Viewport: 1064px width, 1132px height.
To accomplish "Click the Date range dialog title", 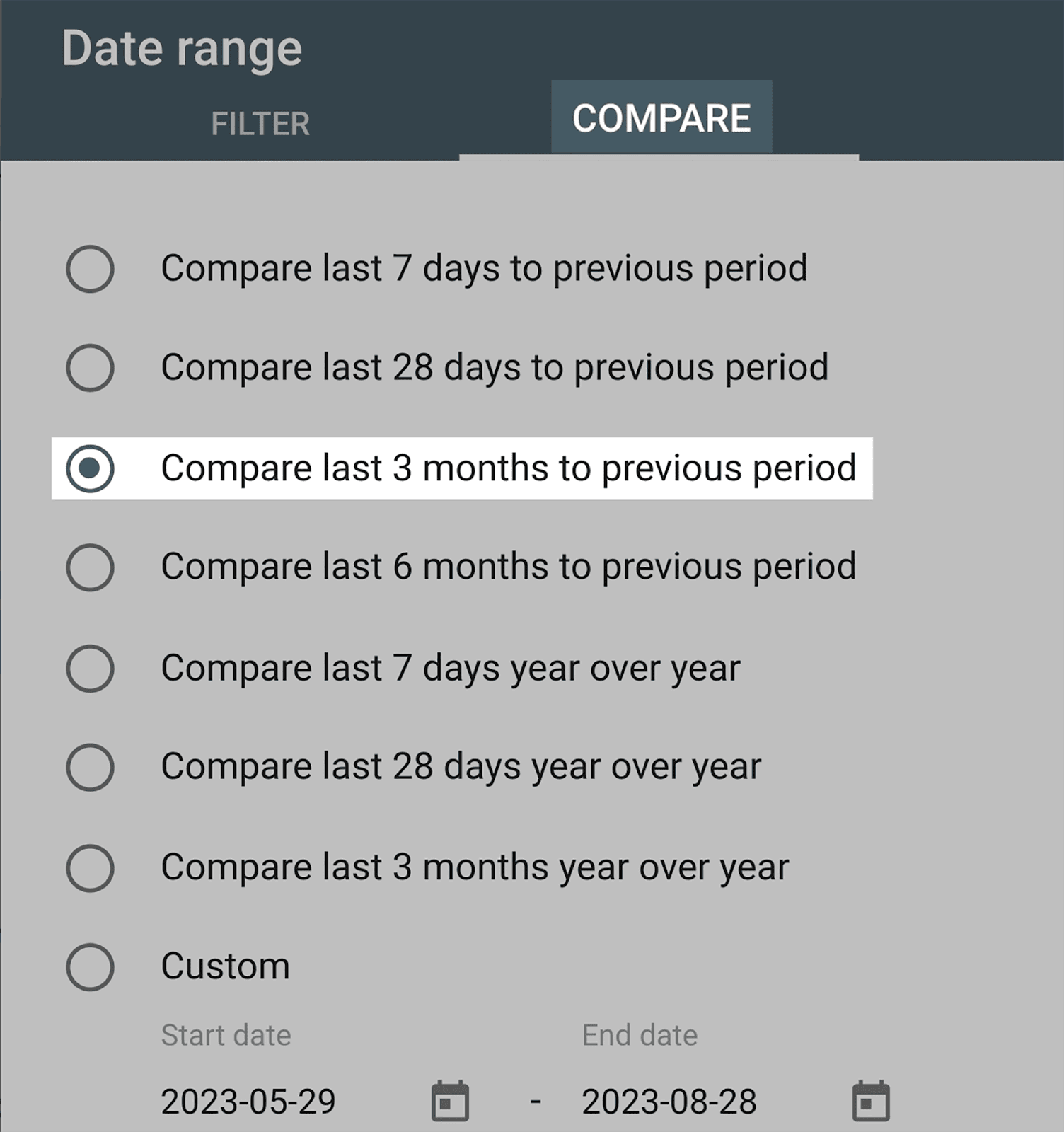I will click(181, 47).
